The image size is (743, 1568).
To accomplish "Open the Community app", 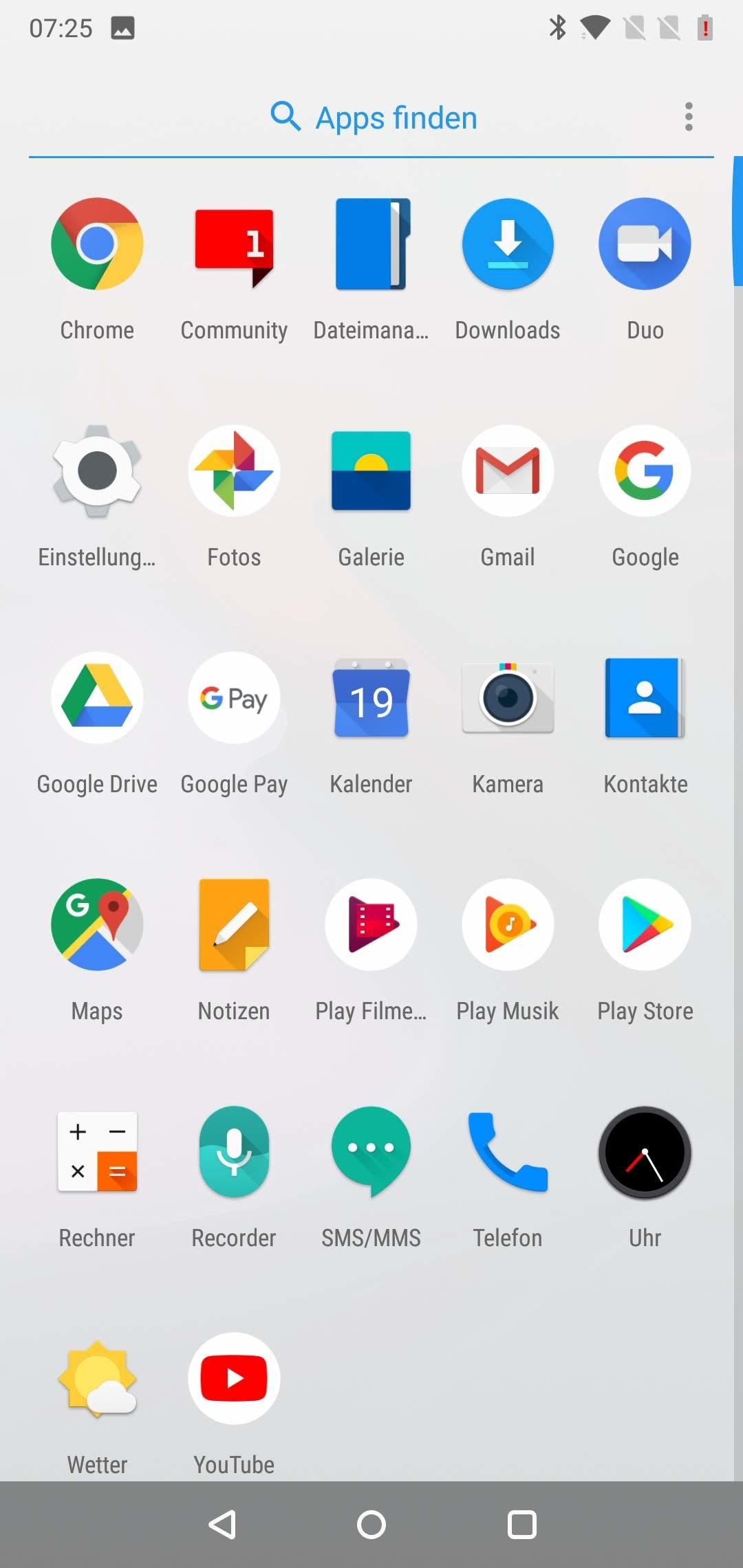I will [x=234, y=244].
